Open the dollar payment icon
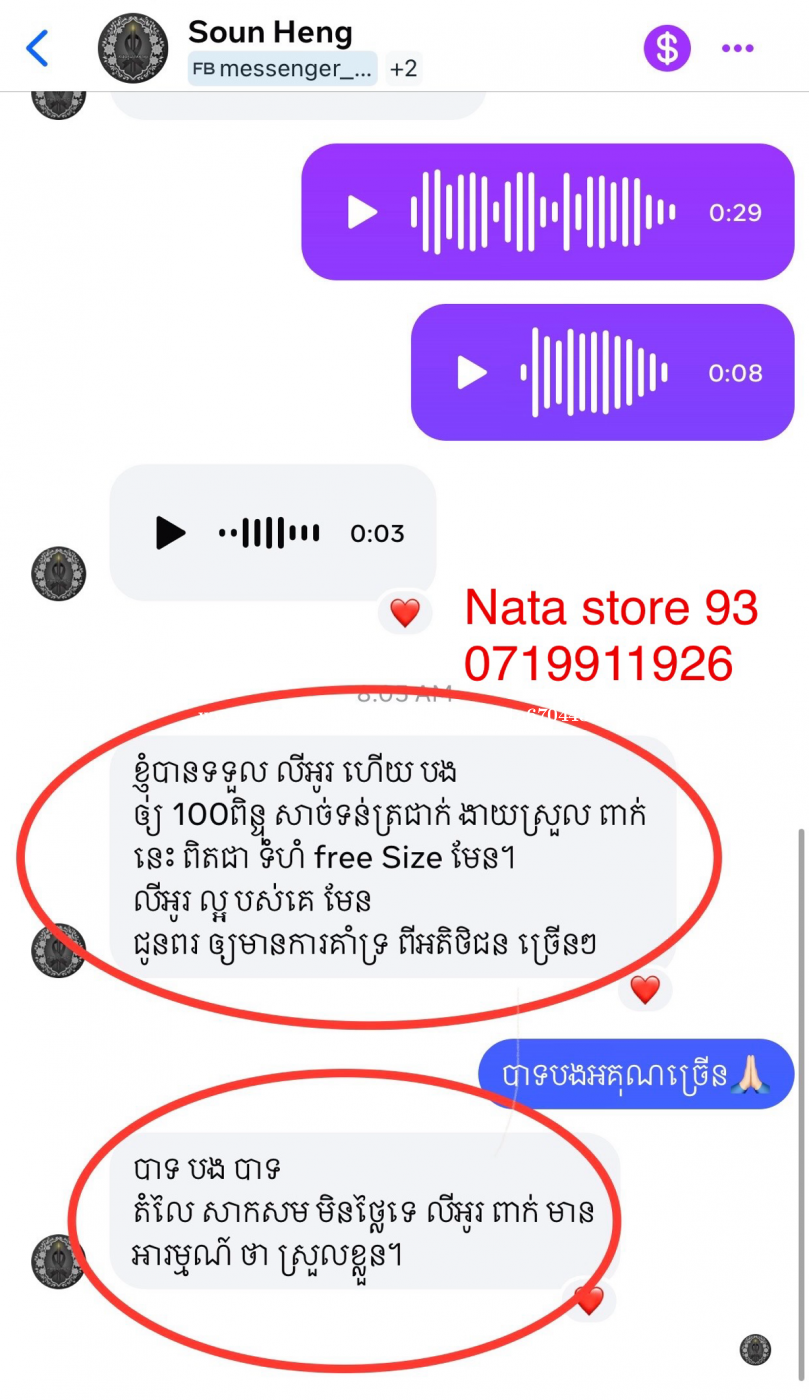 point(667,48)
